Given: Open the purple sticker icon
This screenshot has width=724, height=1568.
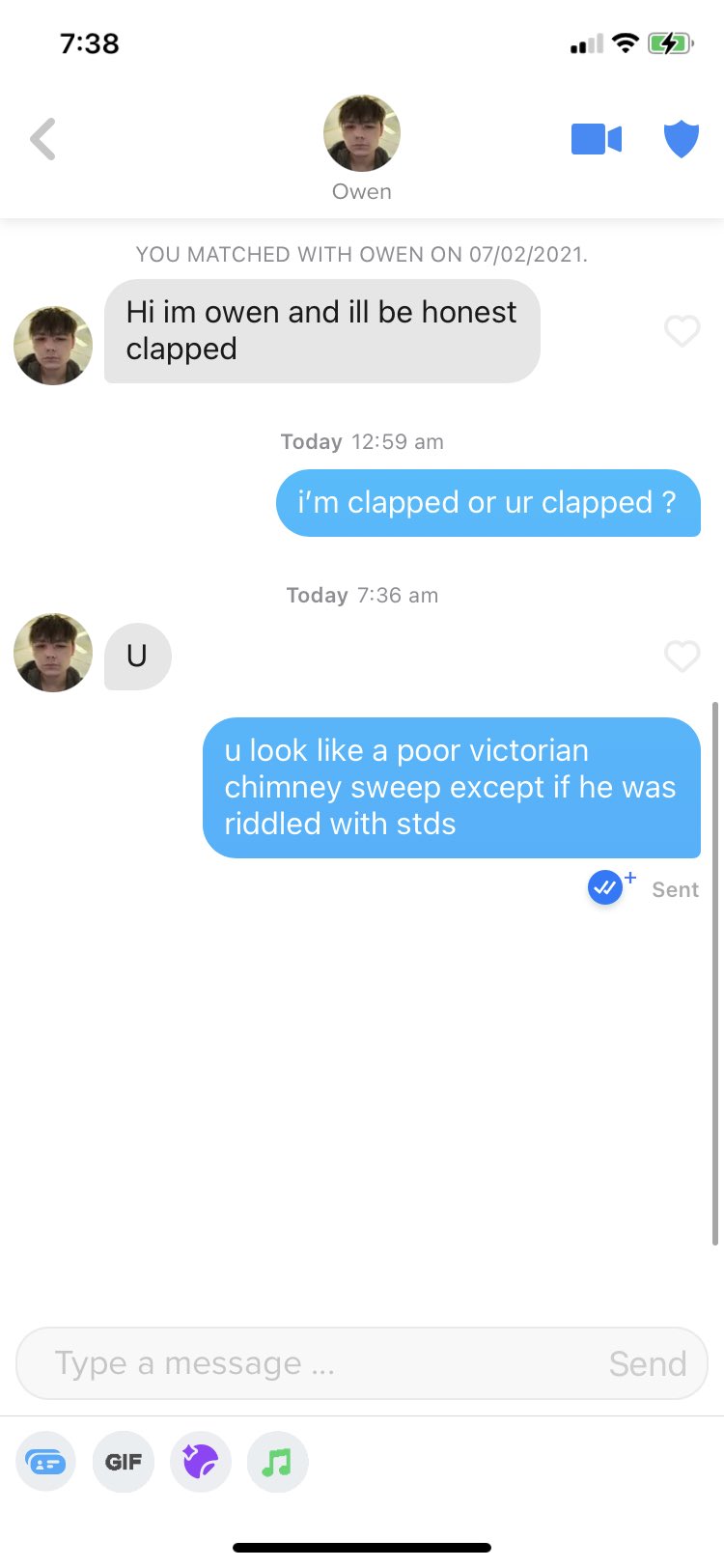Looking at the screenshot, I should (201, 1462).
